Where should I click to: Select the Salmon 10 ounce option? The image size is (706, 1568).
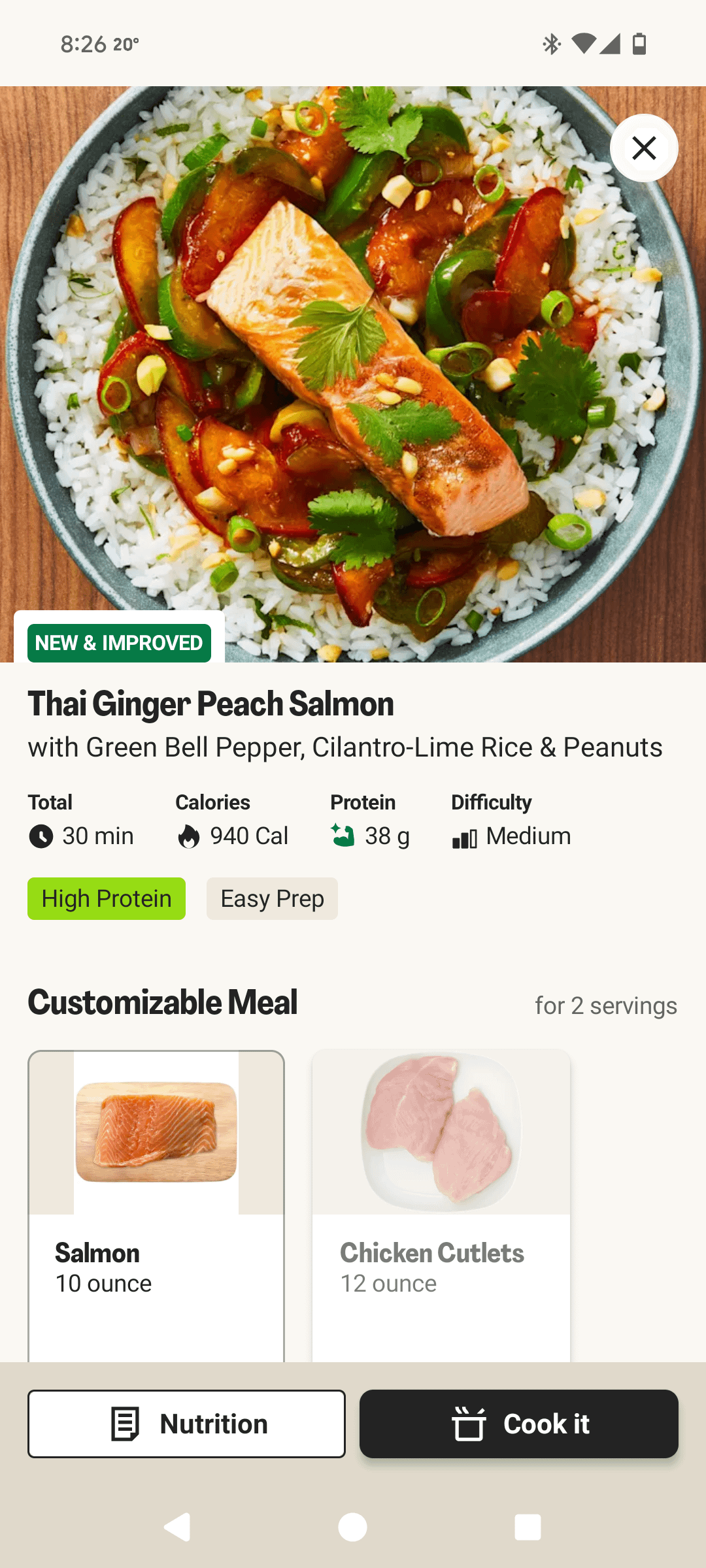point(156,1205)
